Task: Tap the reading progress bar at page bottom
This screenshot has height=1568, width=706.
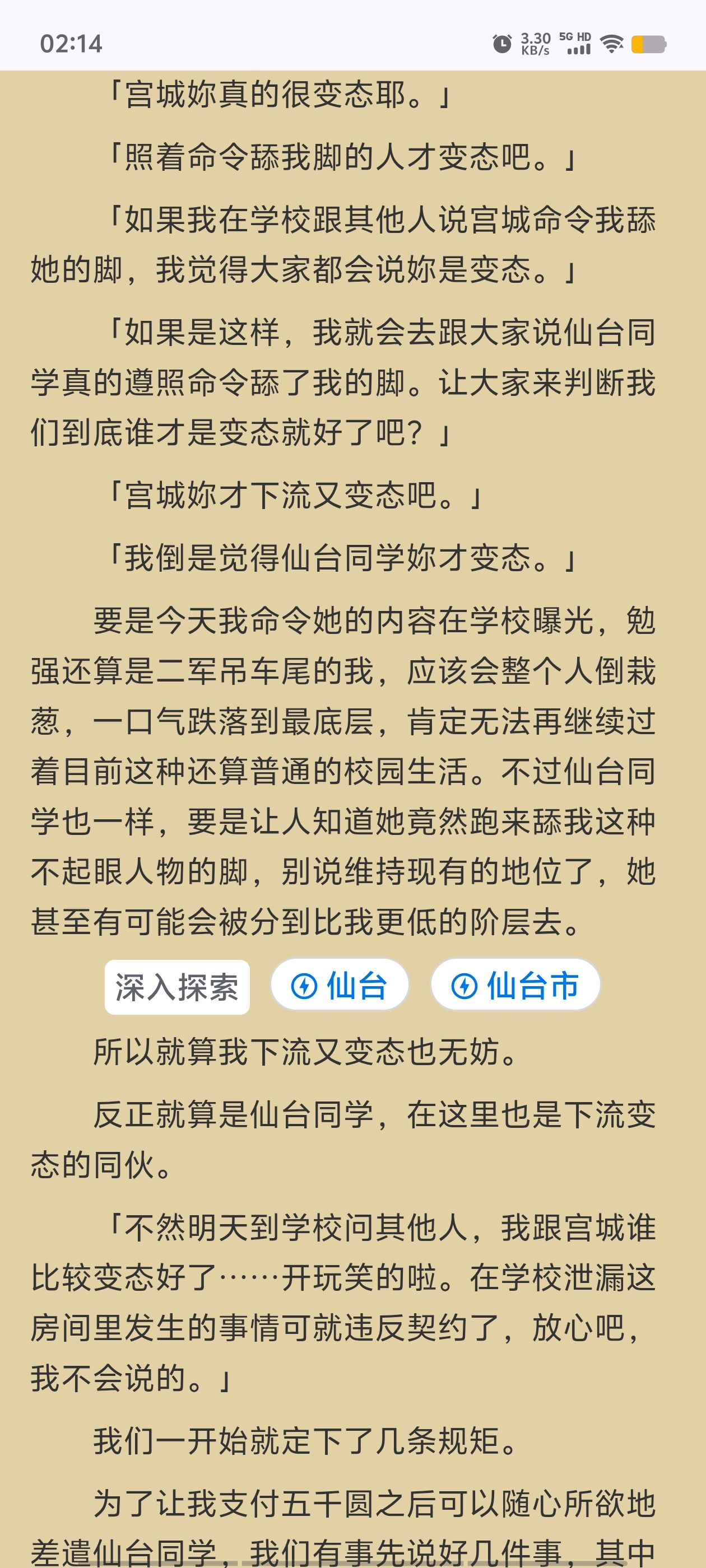Action: click(354, 1563)
